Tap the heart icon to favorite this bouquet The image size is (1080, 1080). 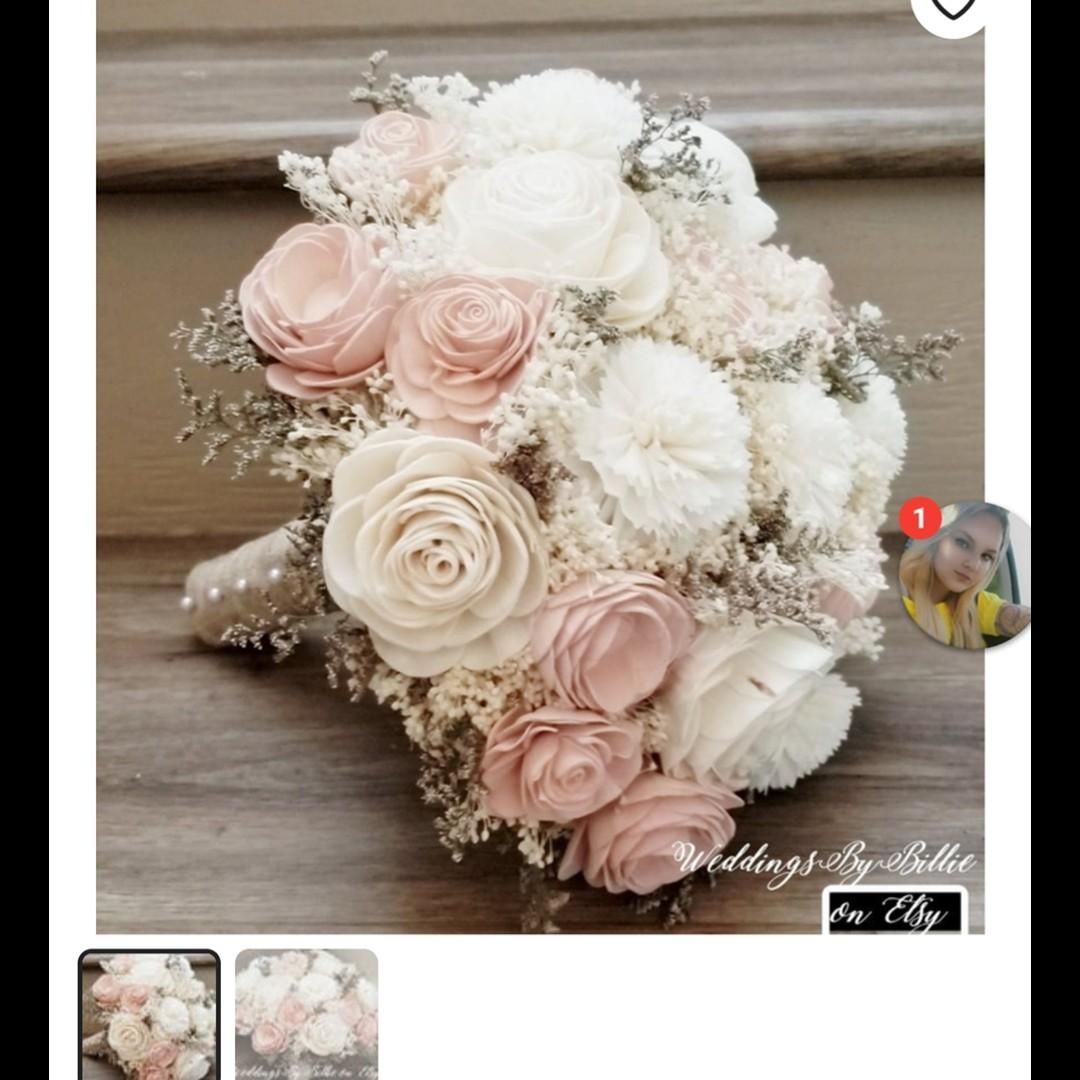[x=951, y=9]
